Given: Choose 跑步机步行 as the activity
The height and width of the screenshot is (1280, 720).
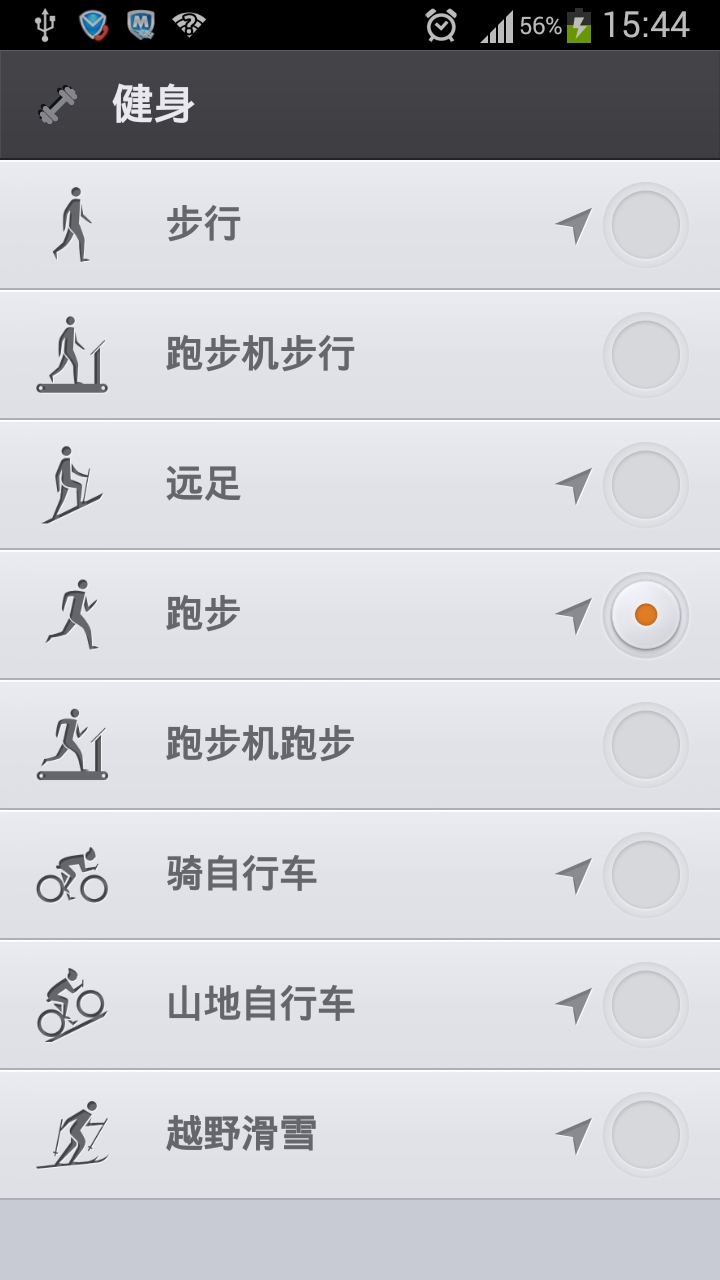Looking at the screenshot, I should pyautogui.click(x=360, y=355).
